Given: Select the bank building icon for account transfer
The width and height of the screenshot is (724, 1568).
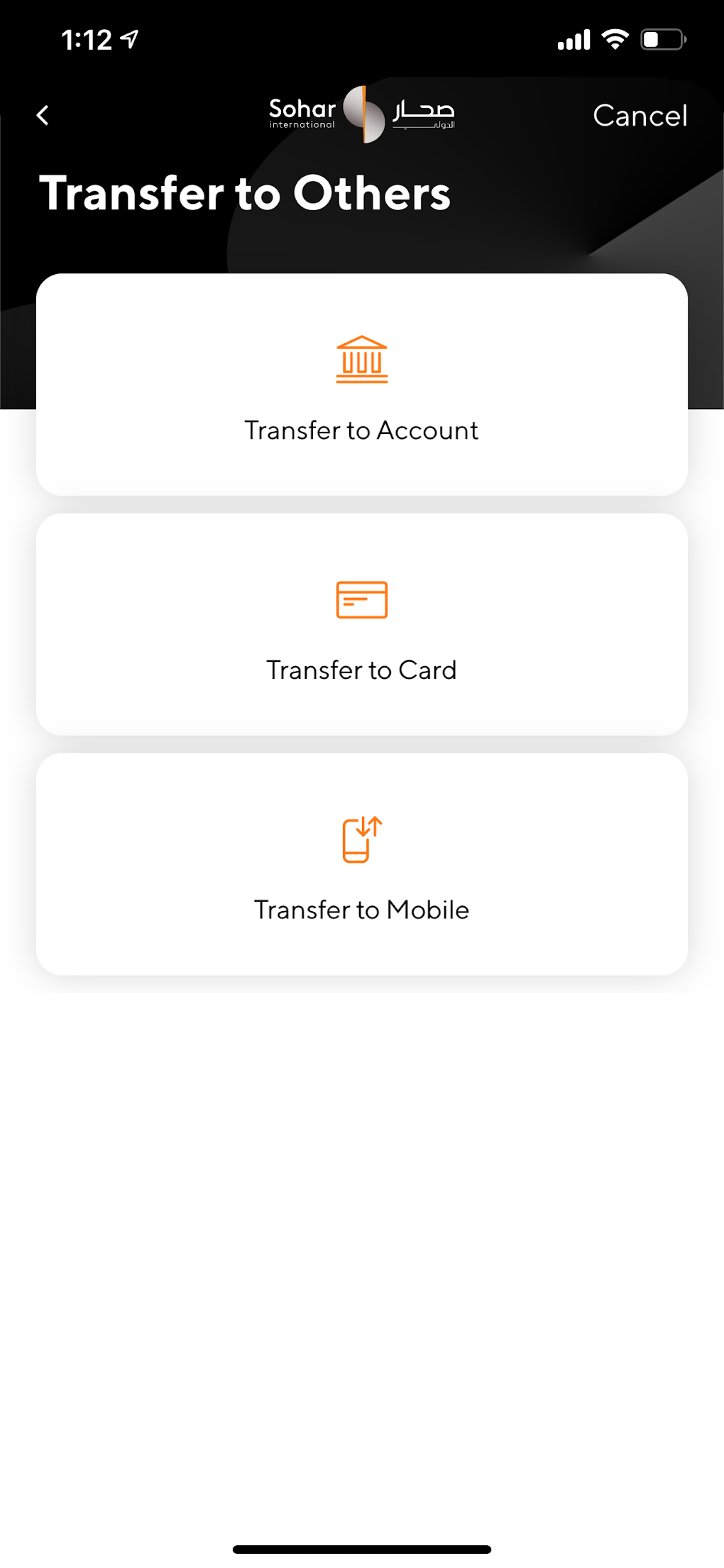Looking at the screenshot, I should tap(361, 359).
